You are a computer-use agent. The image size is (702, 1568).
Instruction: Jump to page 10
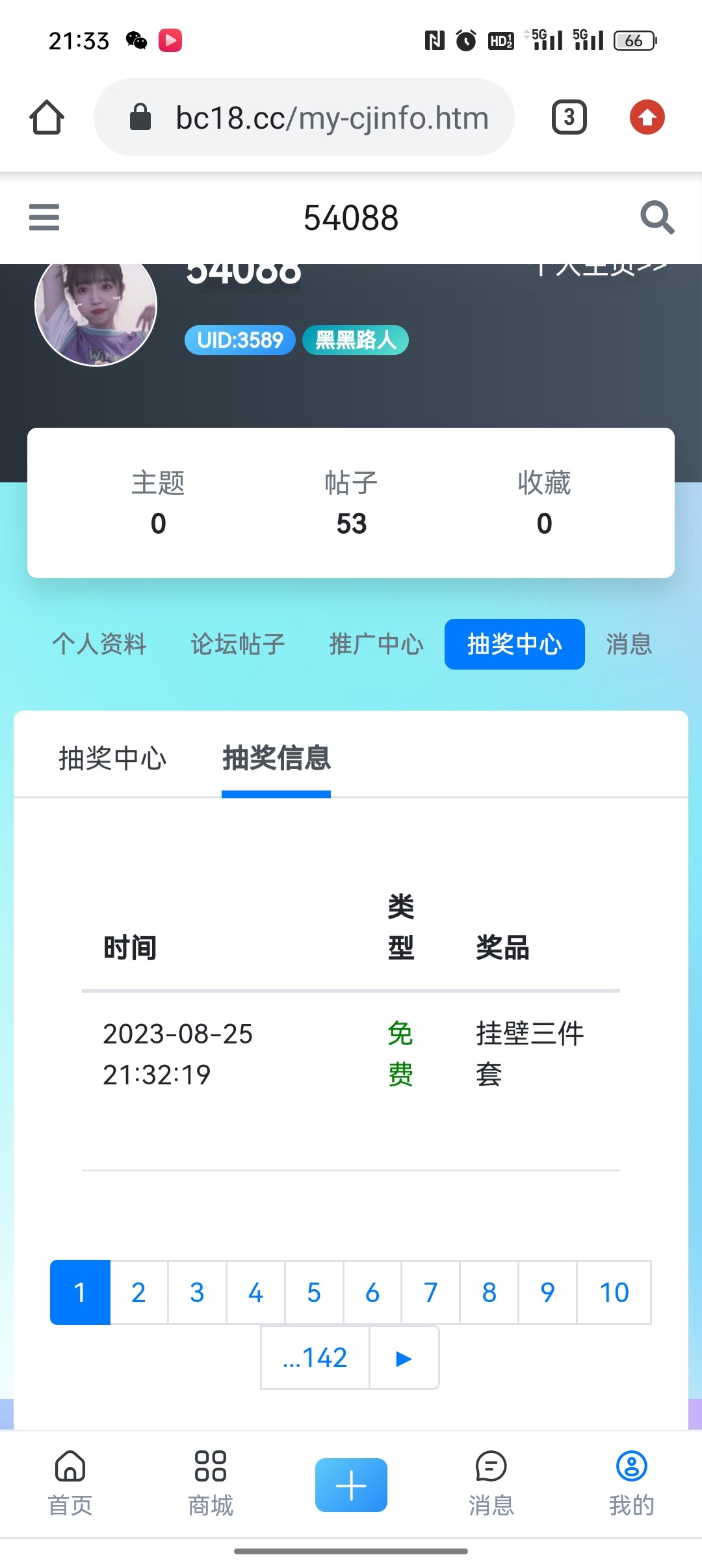[614, 1292]
